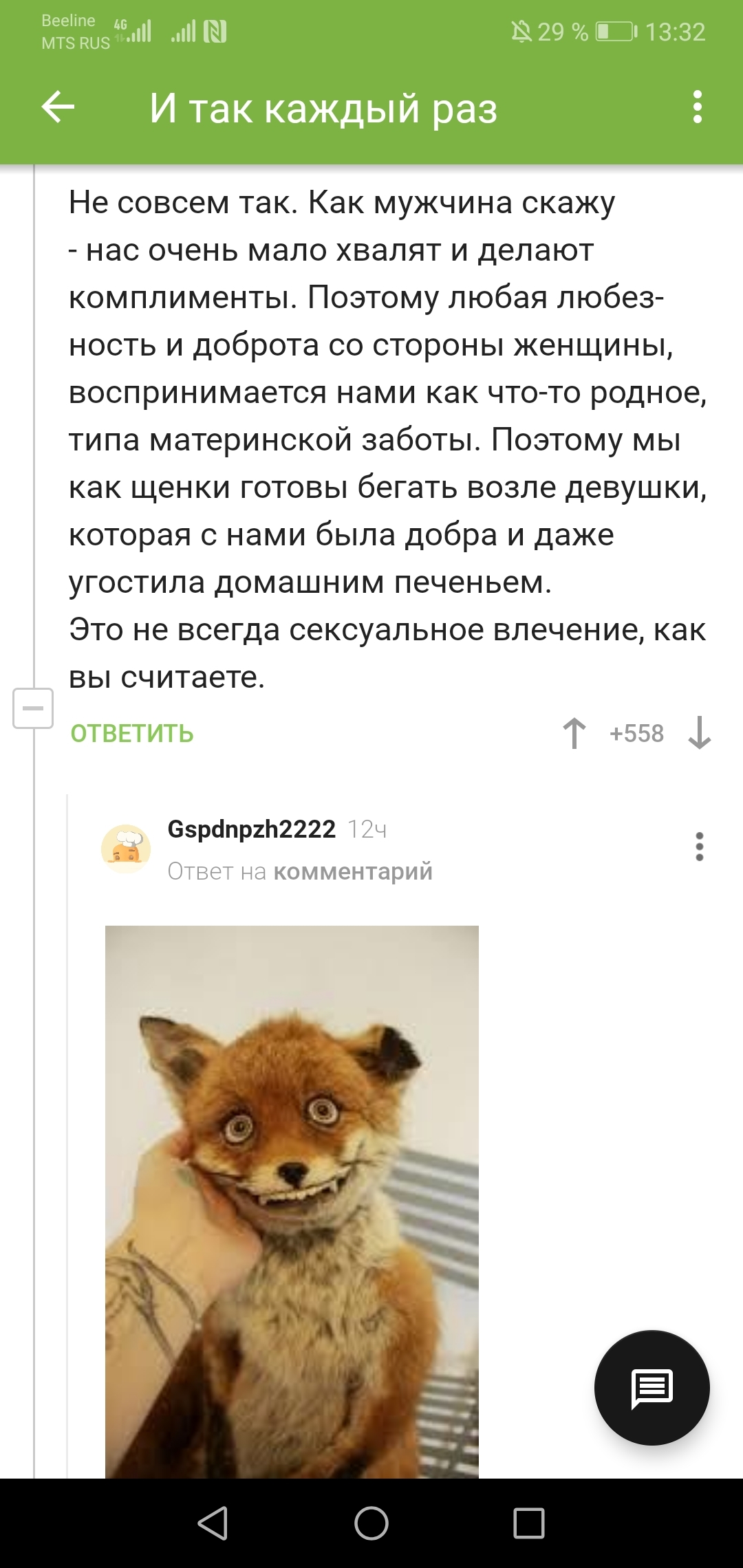This screenshot has width=743, height=1568.
Task: Upvote the comment rated +558
Action: pyautogui.click(x=574, y=733)
